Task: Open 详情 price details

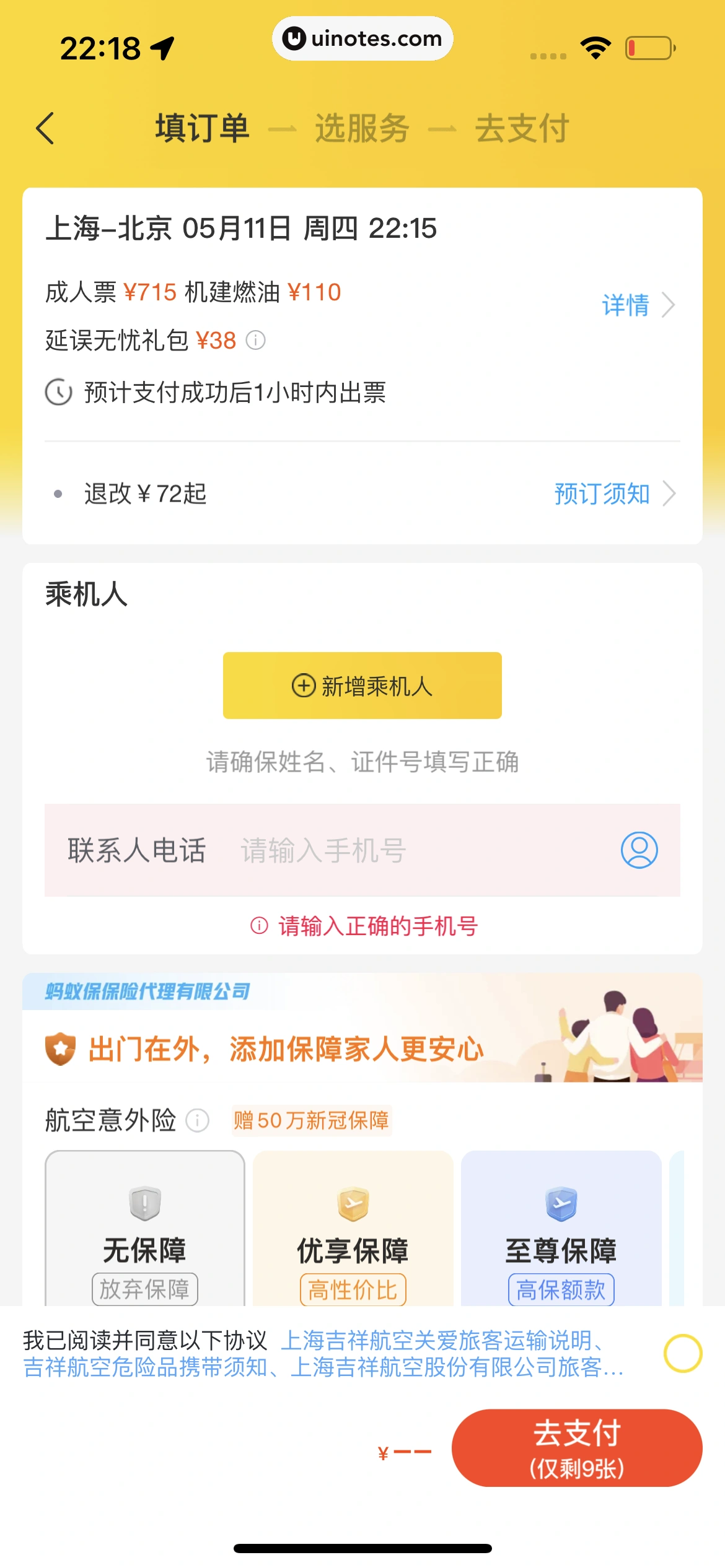Action: [x=637, y=305]
